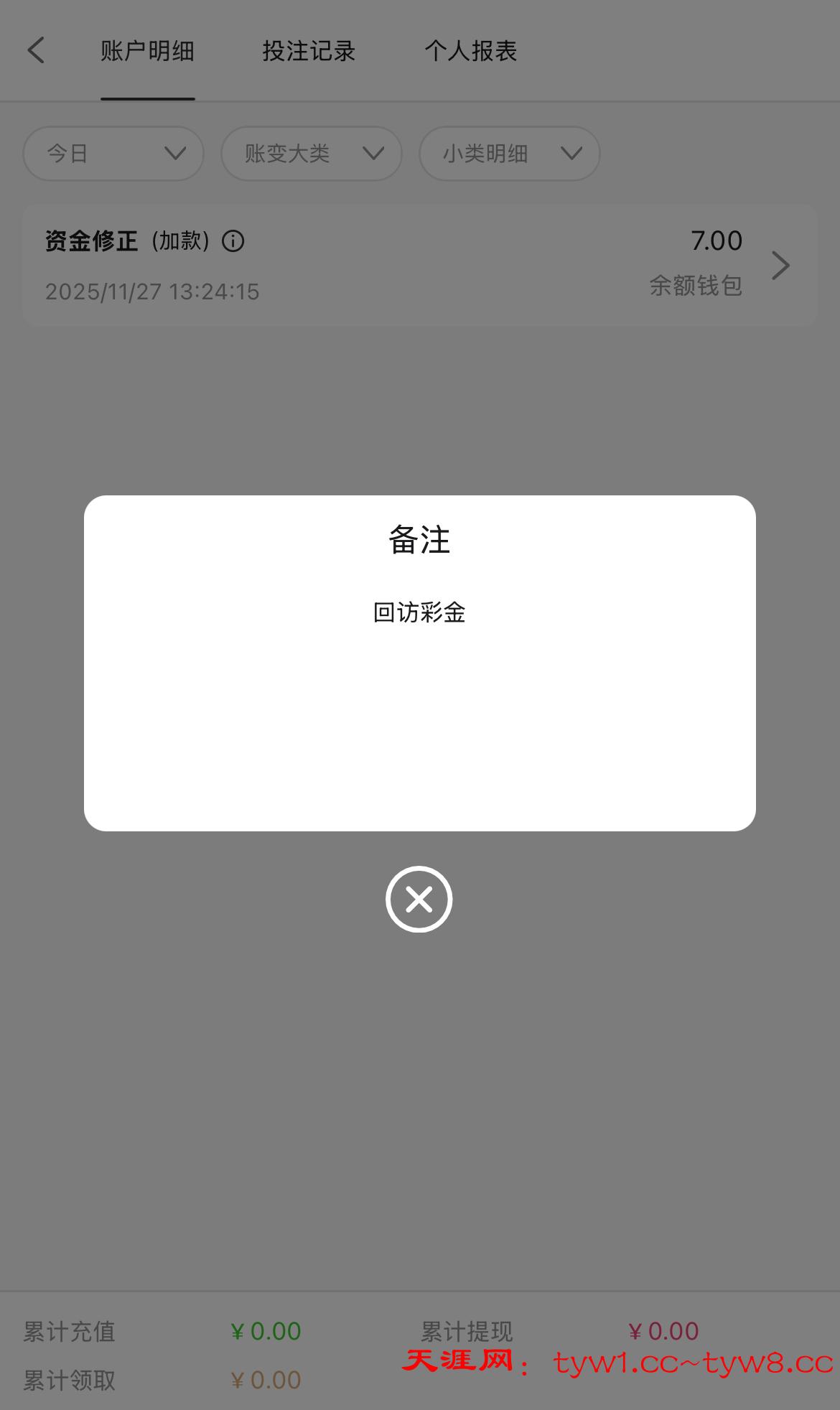
Task: Select the 账户明细 tab
Action: point(147,51)
